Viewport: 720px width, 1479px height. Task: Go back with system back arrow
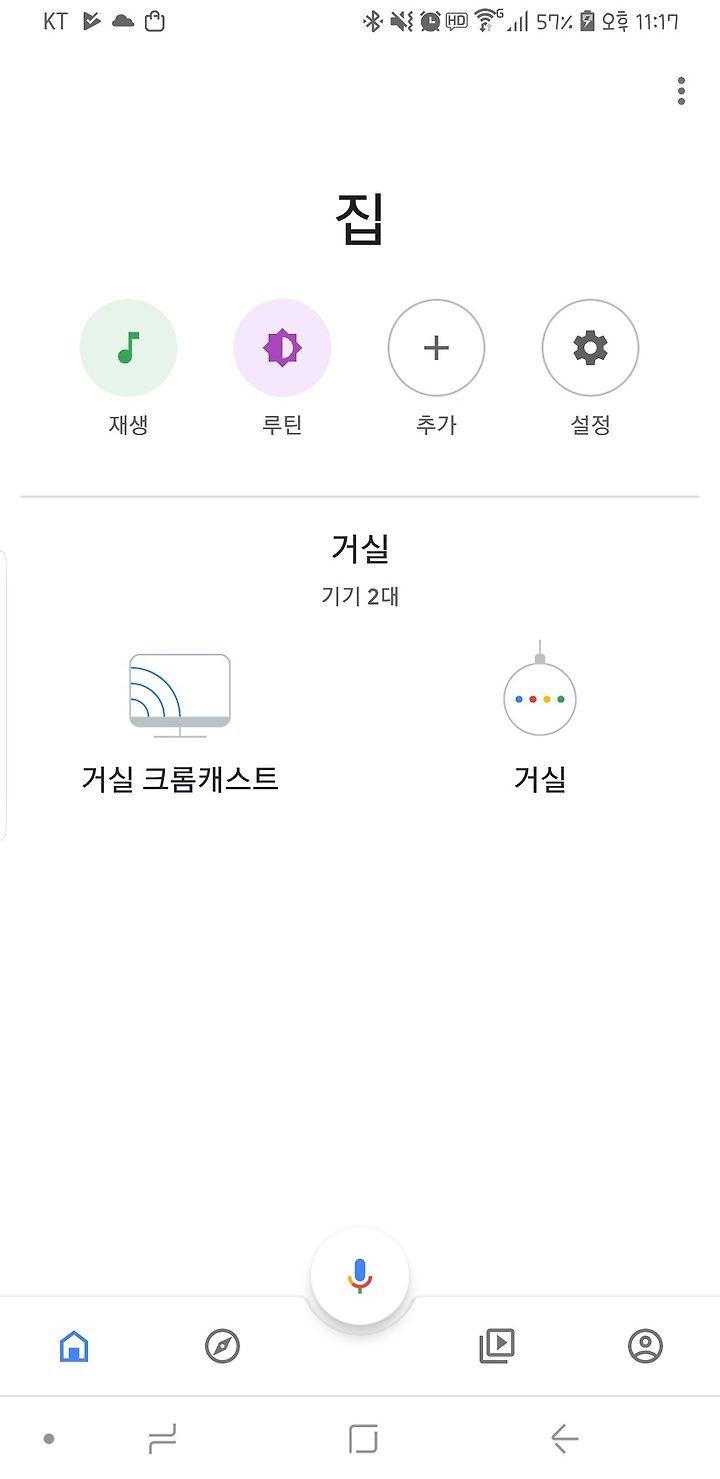[565, 1439]
